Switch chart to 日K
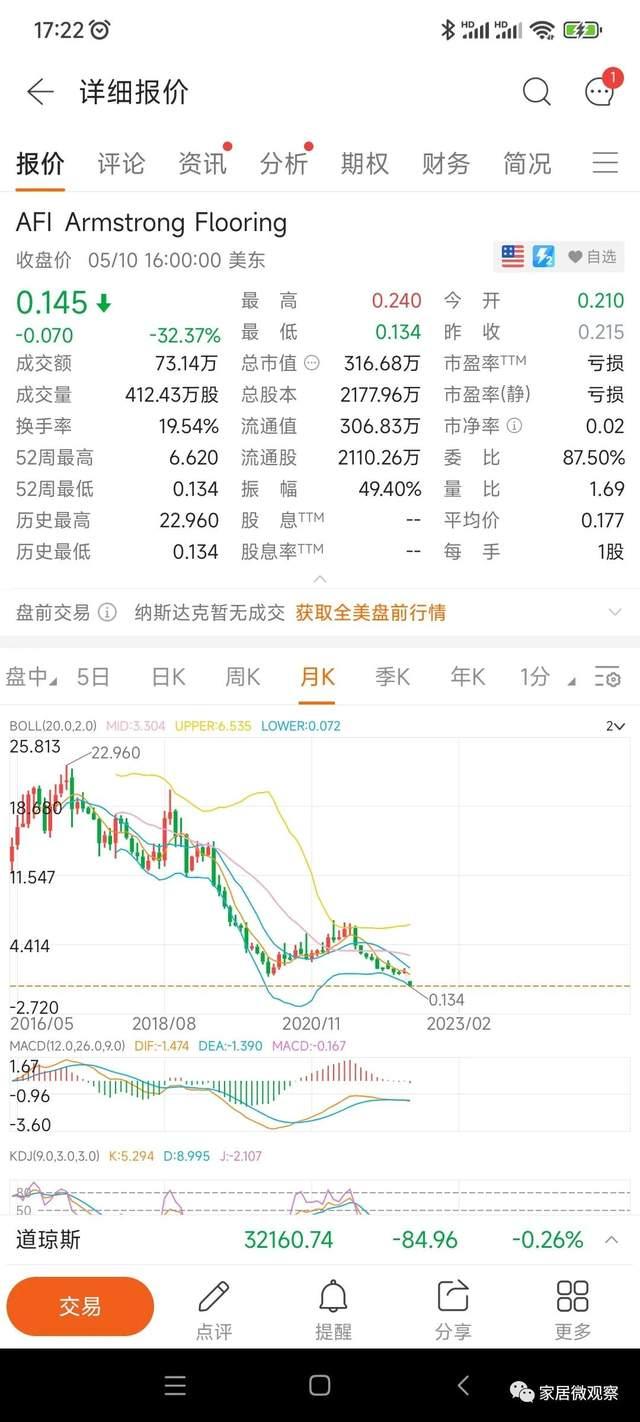 click(168, 677)
